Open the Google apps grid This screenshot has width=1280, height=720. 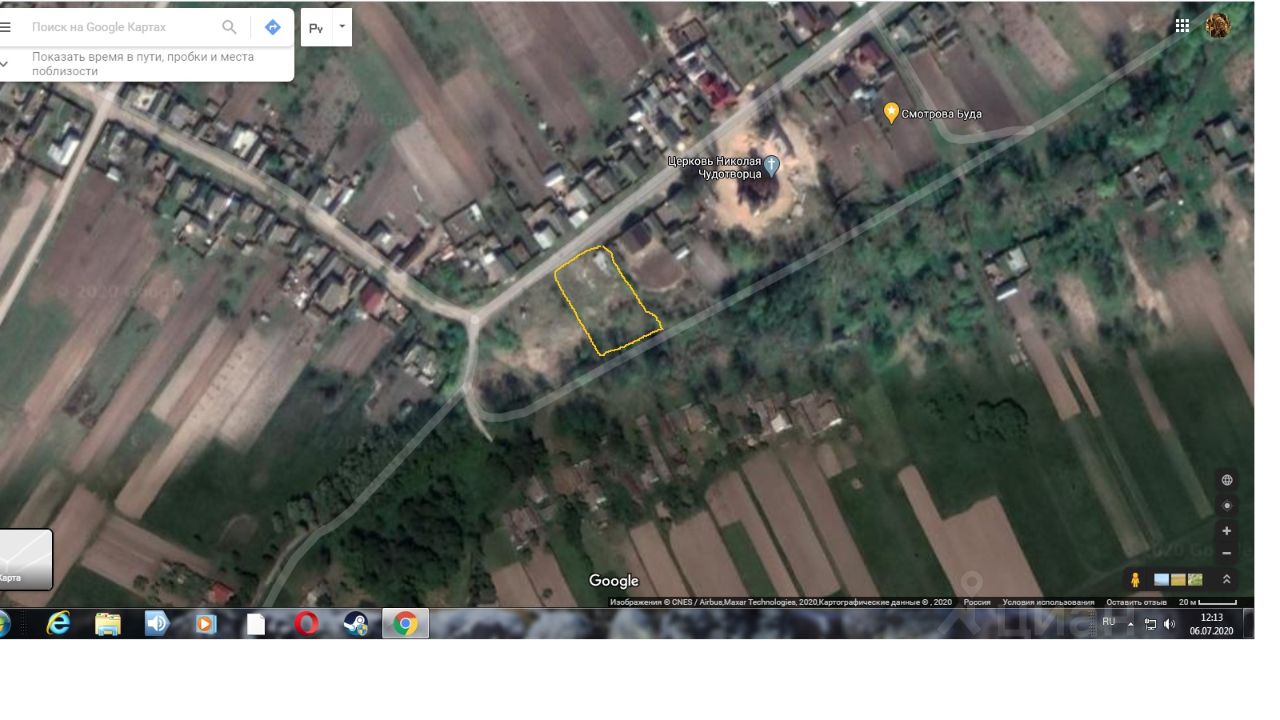coord(1182,26)
